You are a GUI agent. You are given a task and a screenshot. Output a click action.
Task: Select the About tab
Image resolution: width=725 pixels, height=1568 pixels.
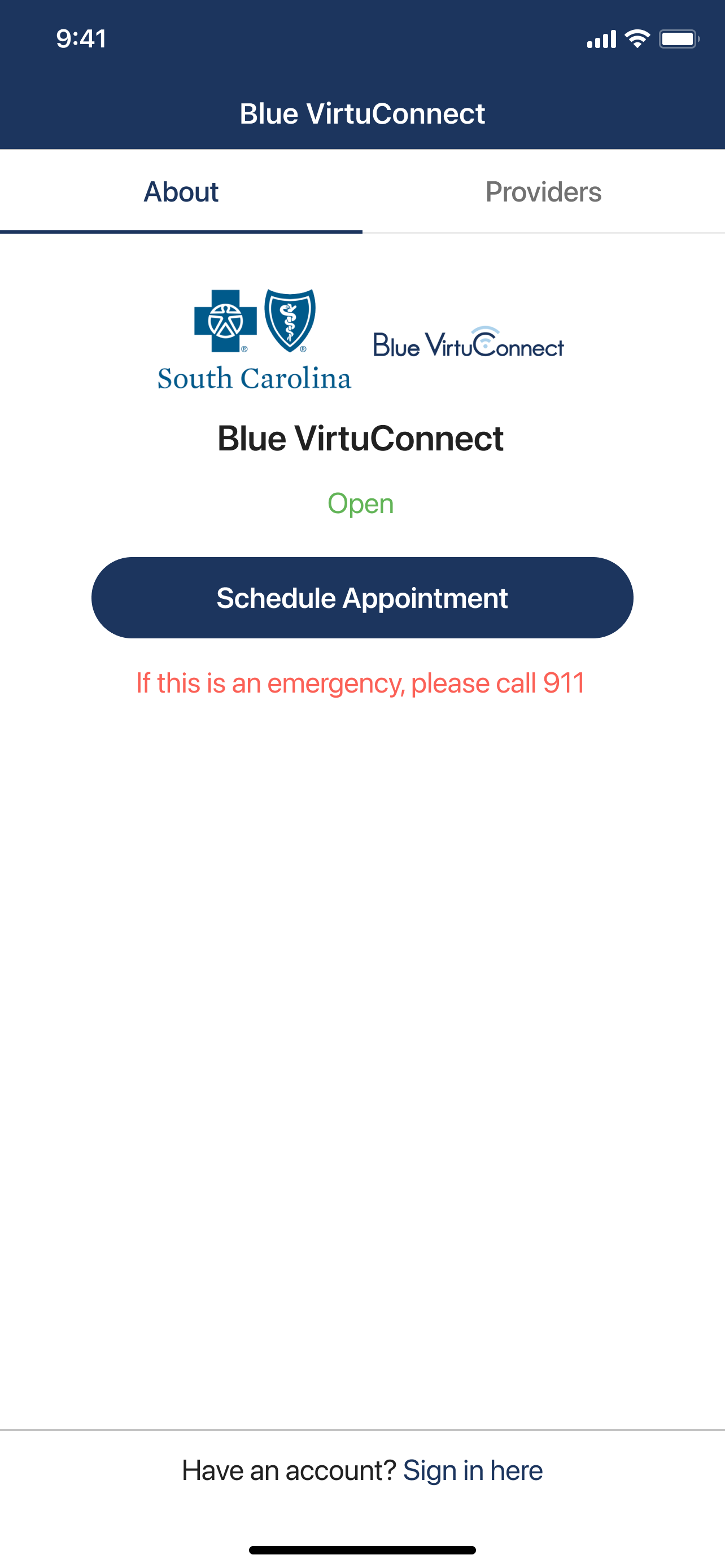(180, 192)
